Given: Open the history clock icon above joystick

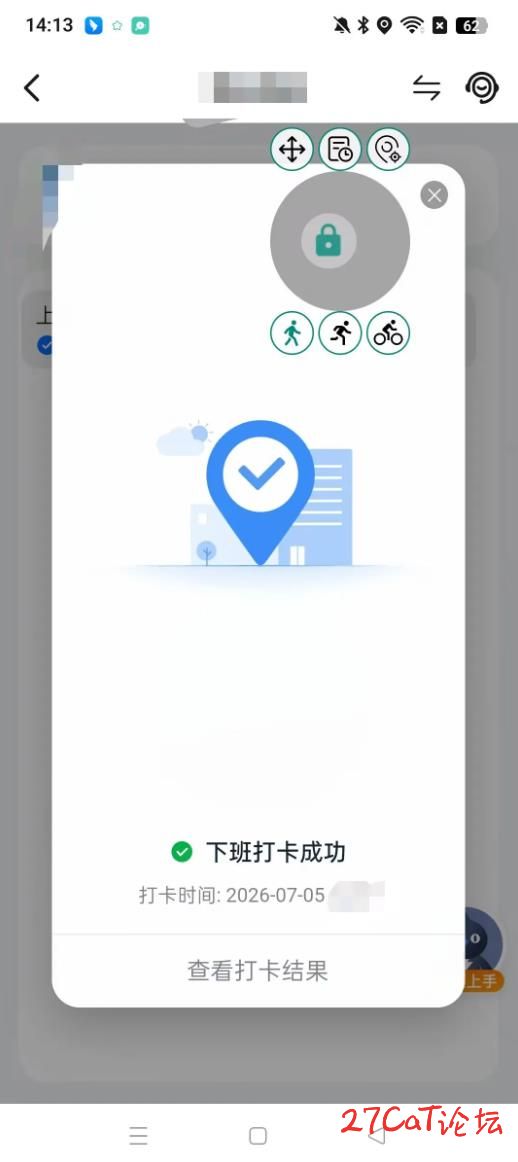Looking at the screenshot, I should pos(340,150).
